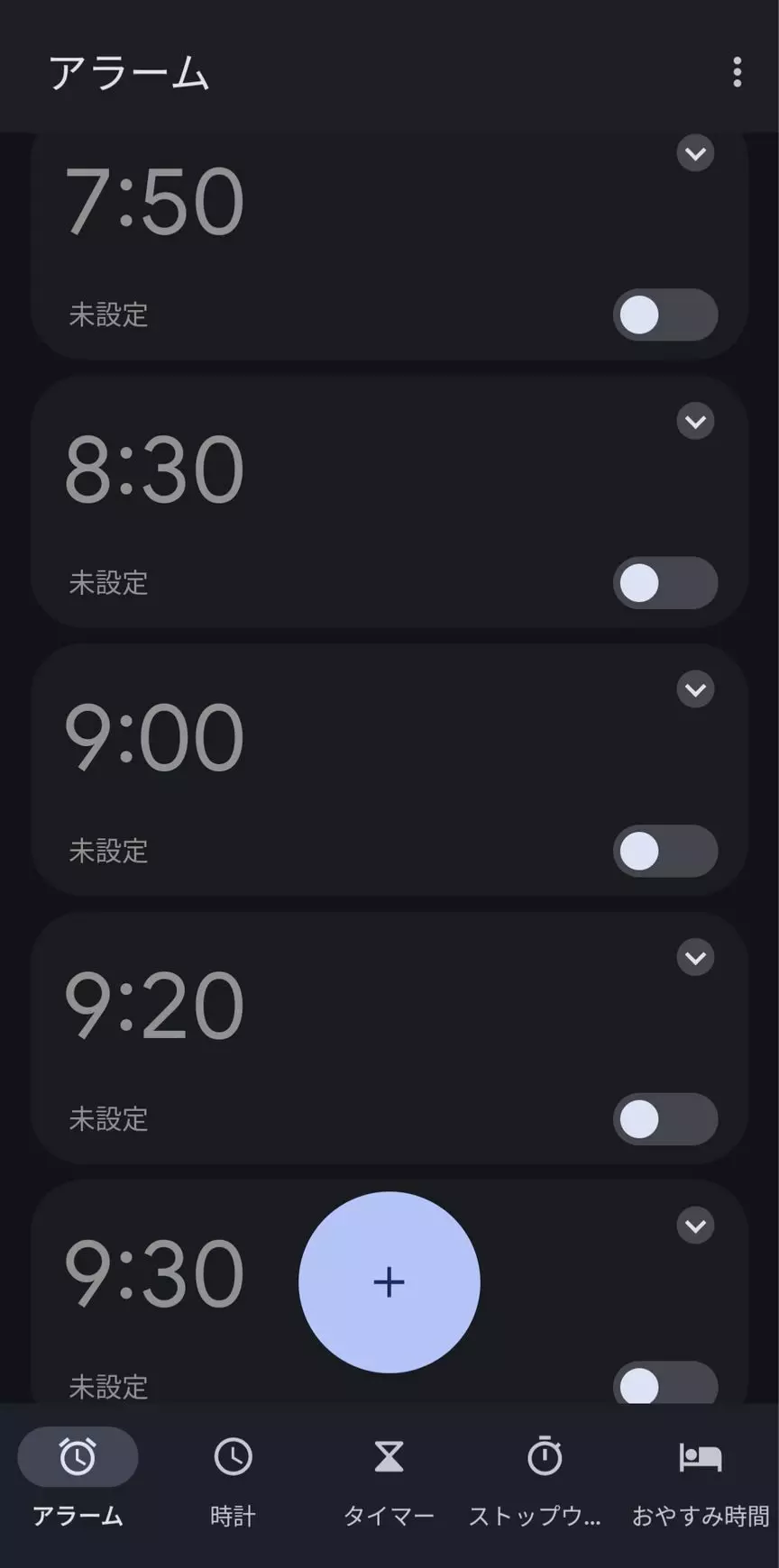Image resolution: width=779 pixels, height=1568 pixels.
Task: Activate the 9:20 alarm
Action: pos(665,1119)
